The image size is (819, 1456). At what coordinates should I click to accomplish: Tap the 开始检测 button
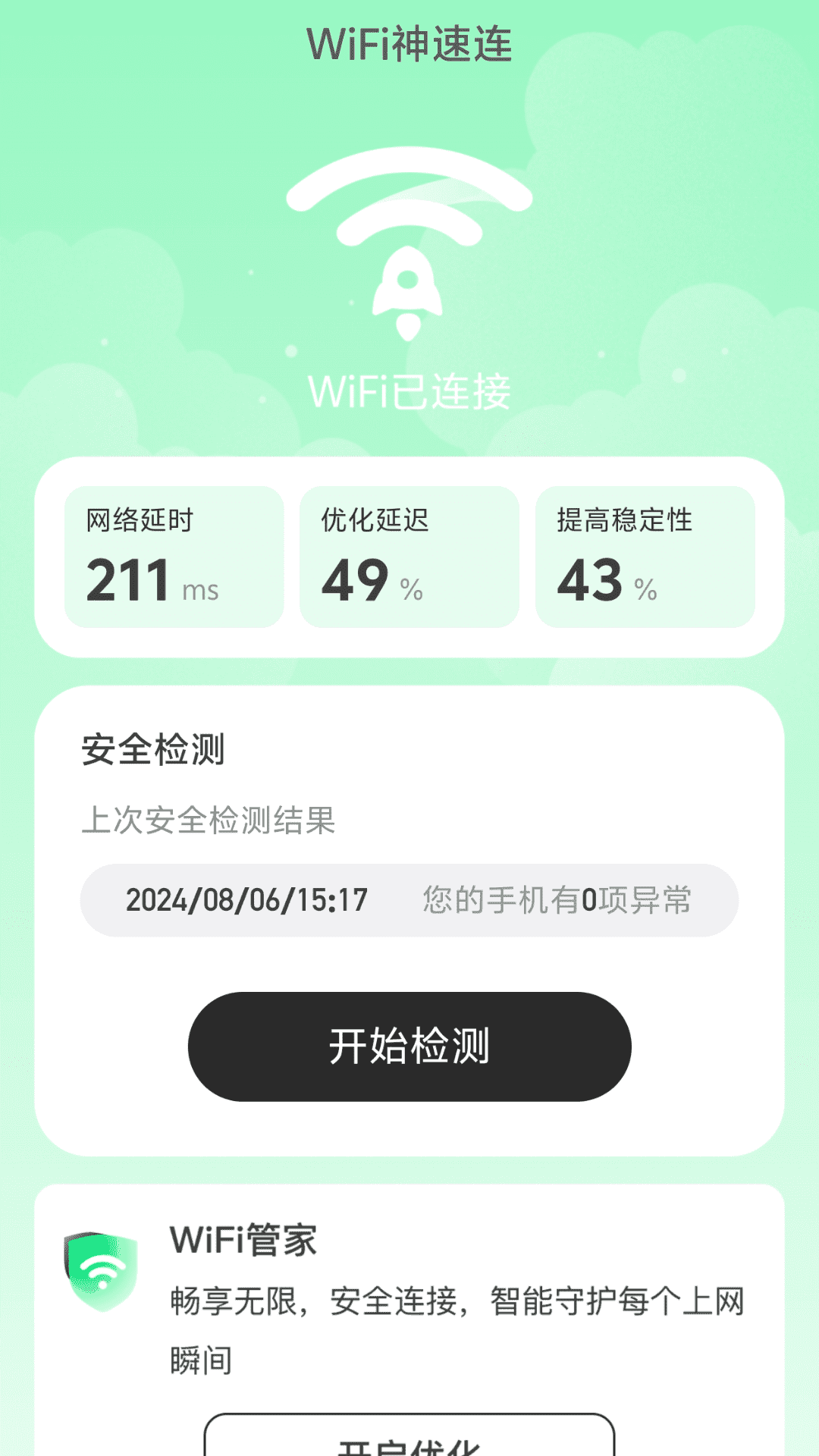pos(409,1046)
